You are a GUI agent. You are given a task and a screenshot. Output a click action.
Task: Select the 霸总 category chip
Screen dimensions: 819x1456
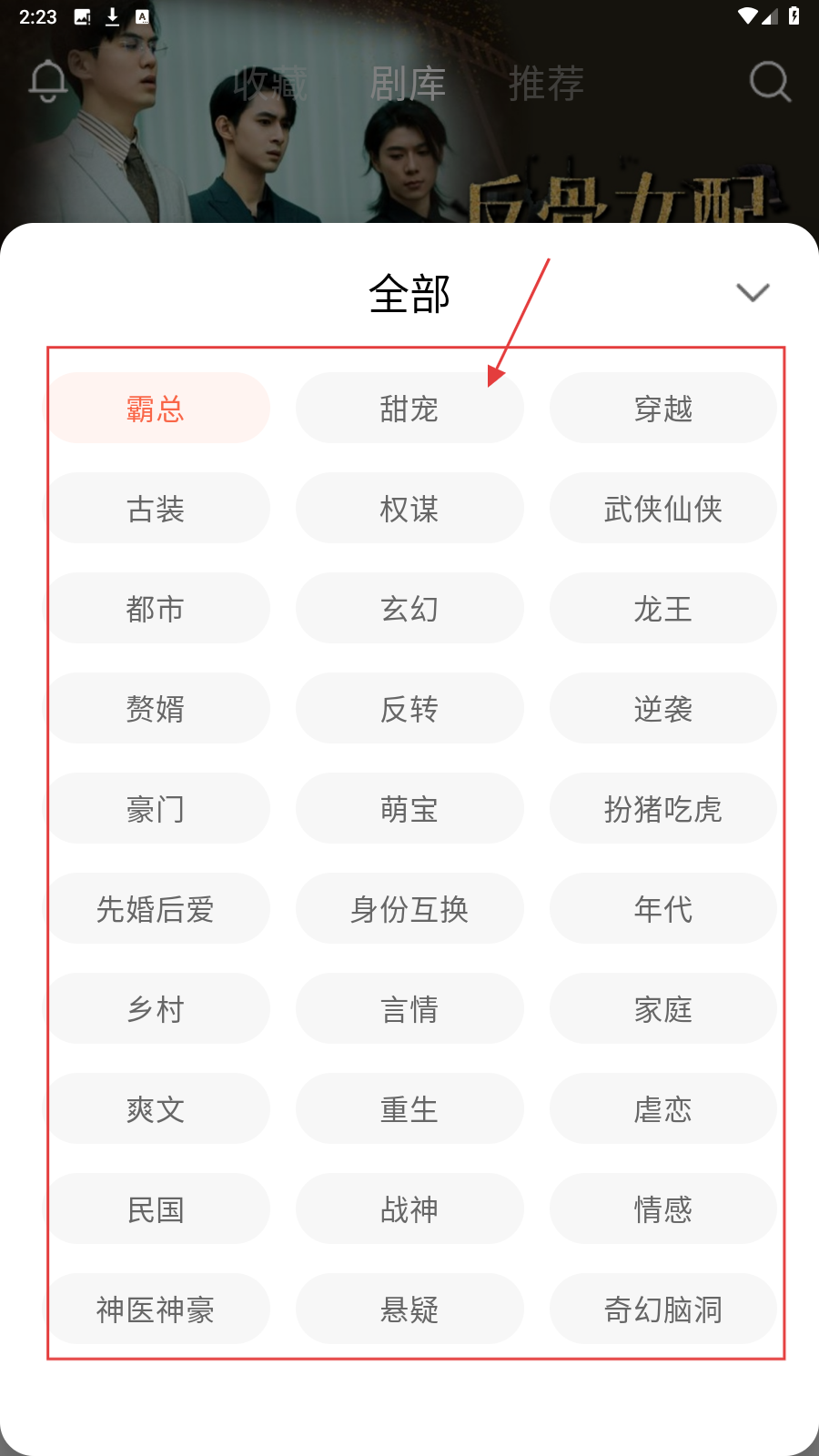point(157,408)
